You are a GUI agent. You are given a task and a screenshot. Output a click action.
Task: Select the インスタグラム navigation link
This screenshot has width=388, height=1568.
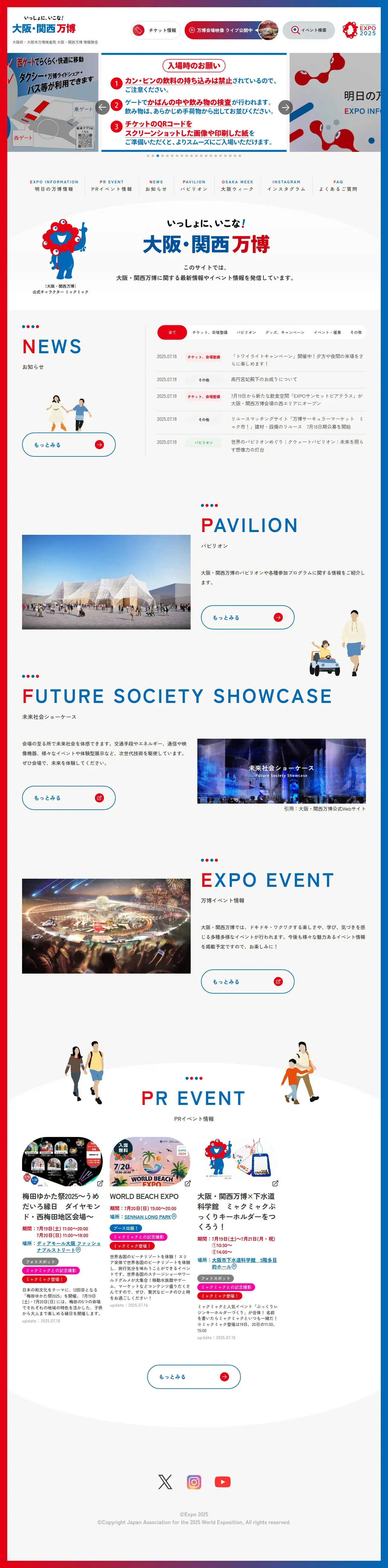(x=286, y=186)
